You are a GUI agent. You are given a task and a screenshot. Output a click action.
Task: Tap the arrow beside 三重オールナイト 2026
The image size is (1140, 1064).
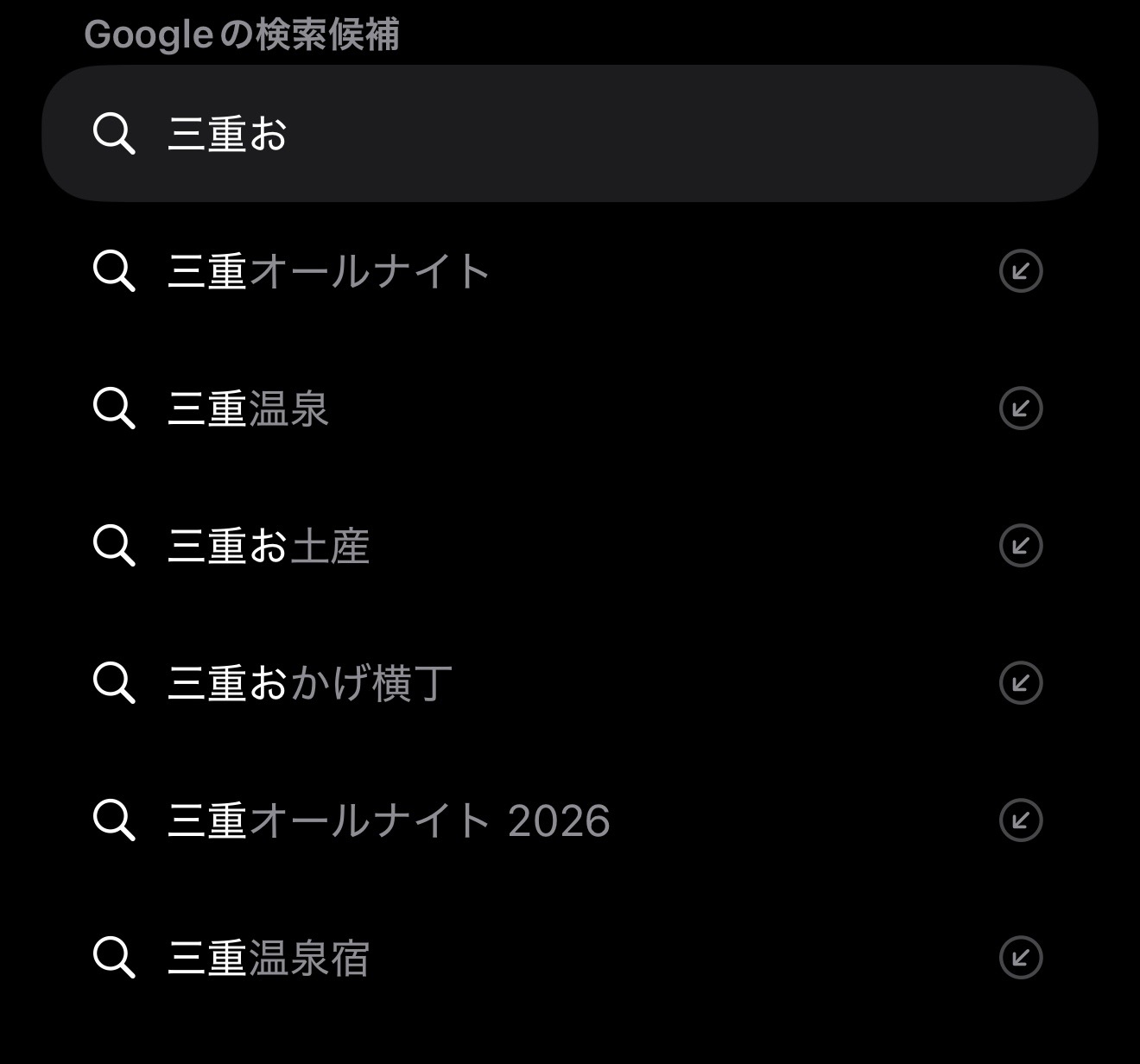[1021, 820]
